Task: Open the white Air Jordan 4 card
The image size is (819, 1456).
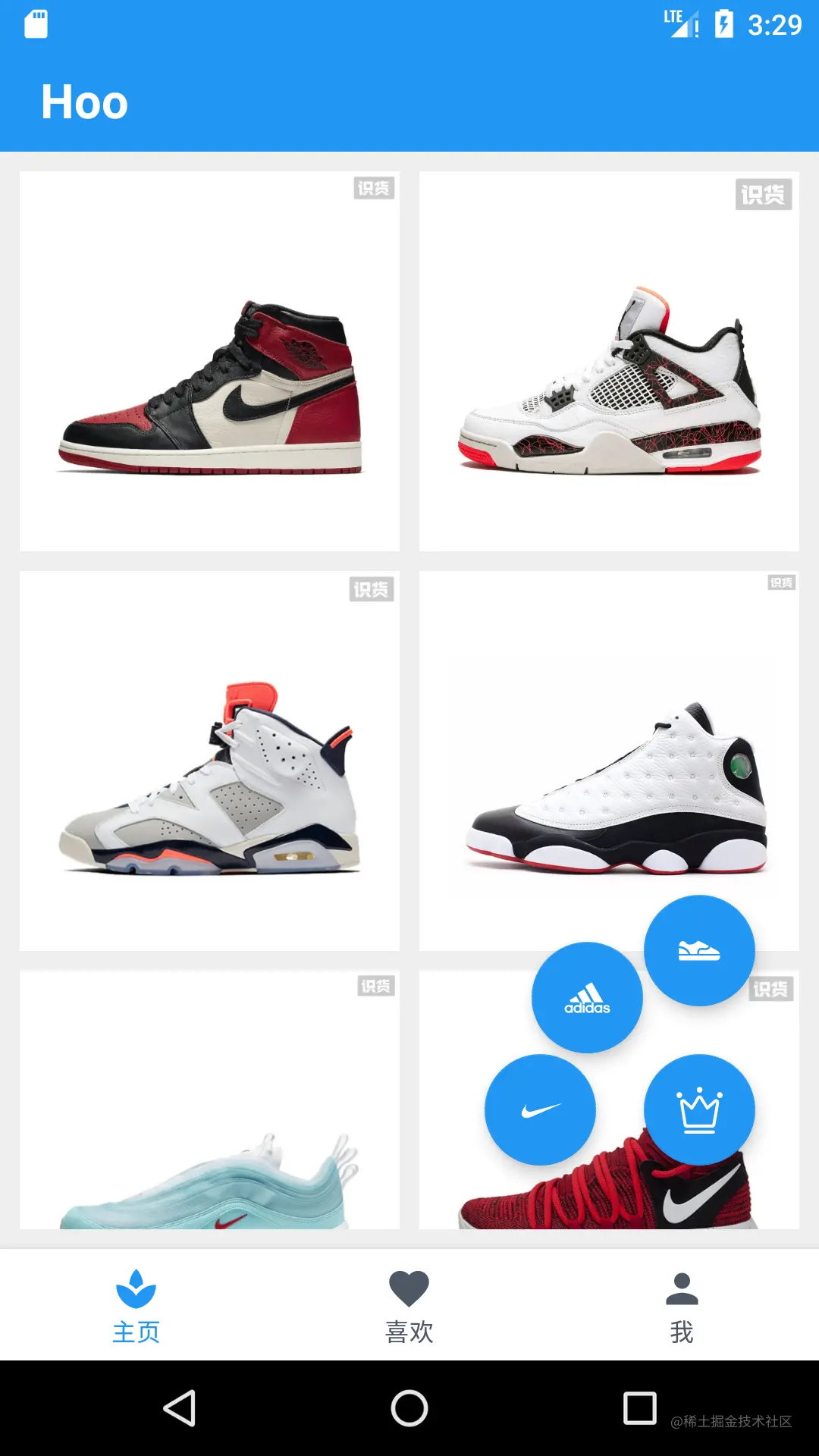Action: pos(609,361)
